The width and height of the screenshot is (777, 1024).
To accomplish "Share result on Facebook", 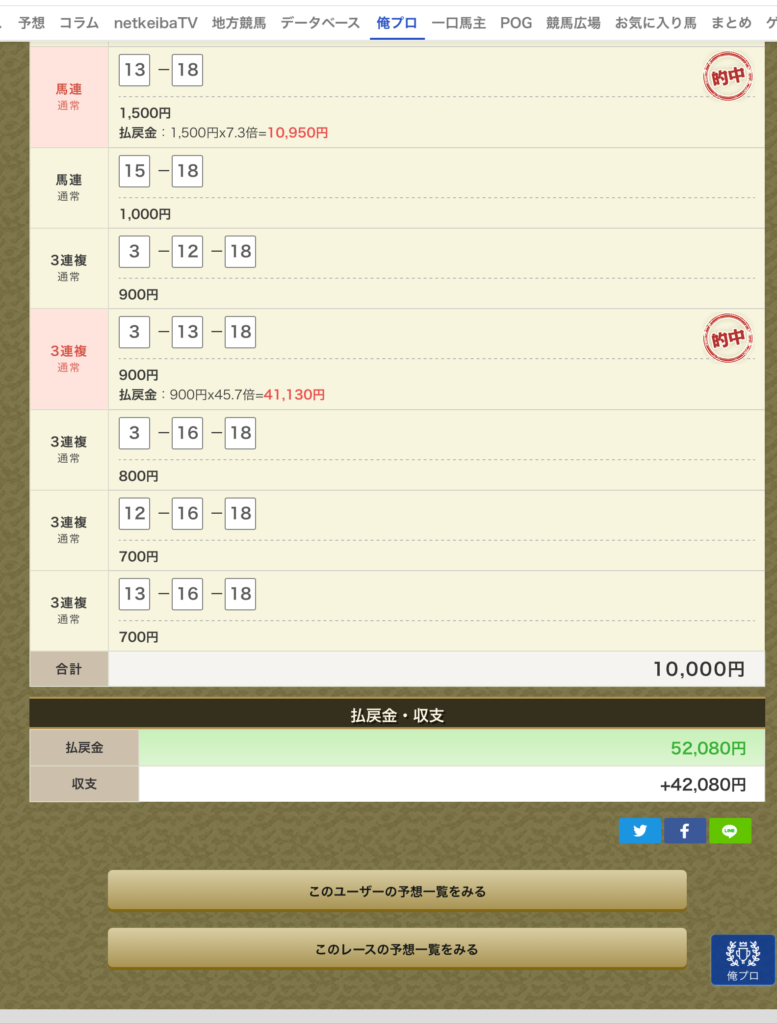I will pos(685,831).
